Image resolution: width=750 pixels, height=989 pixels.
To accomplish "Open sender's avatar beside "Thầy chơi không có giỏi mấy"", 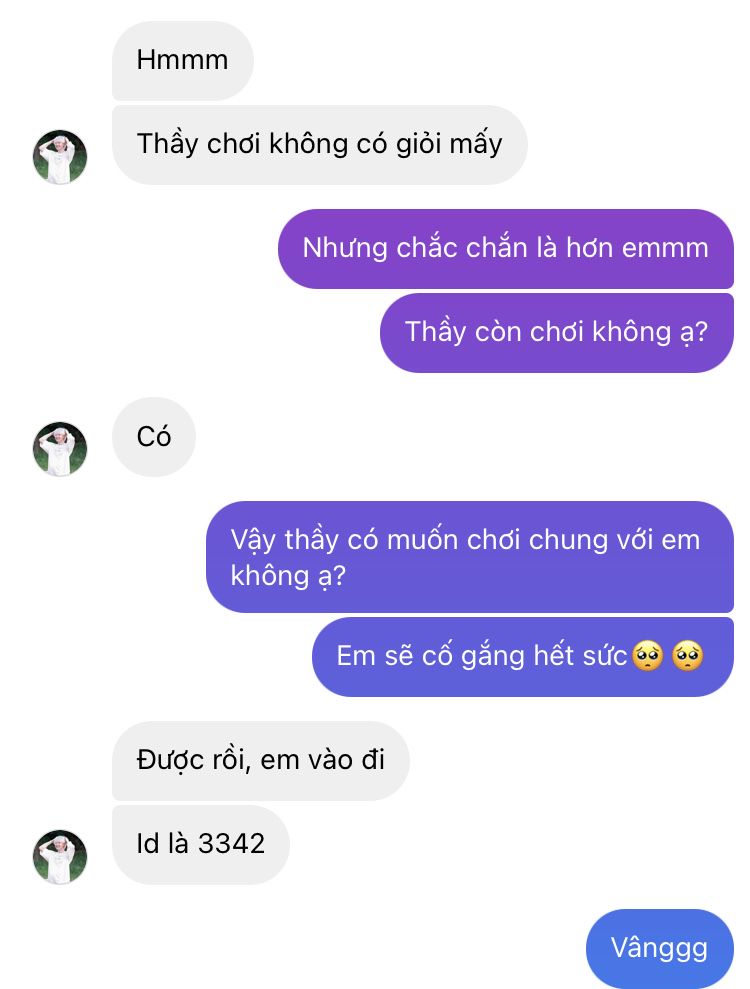I will tap(60, 157).
